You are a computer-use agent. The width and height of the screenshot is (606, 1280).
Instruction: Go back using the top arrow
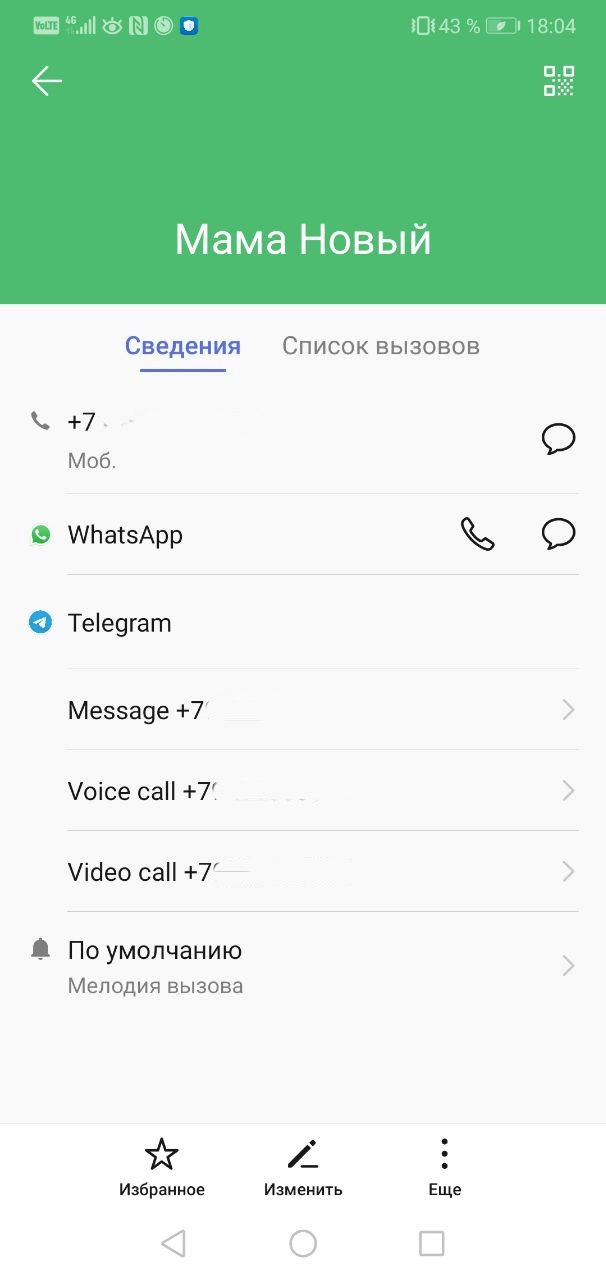tap(47, 82)
